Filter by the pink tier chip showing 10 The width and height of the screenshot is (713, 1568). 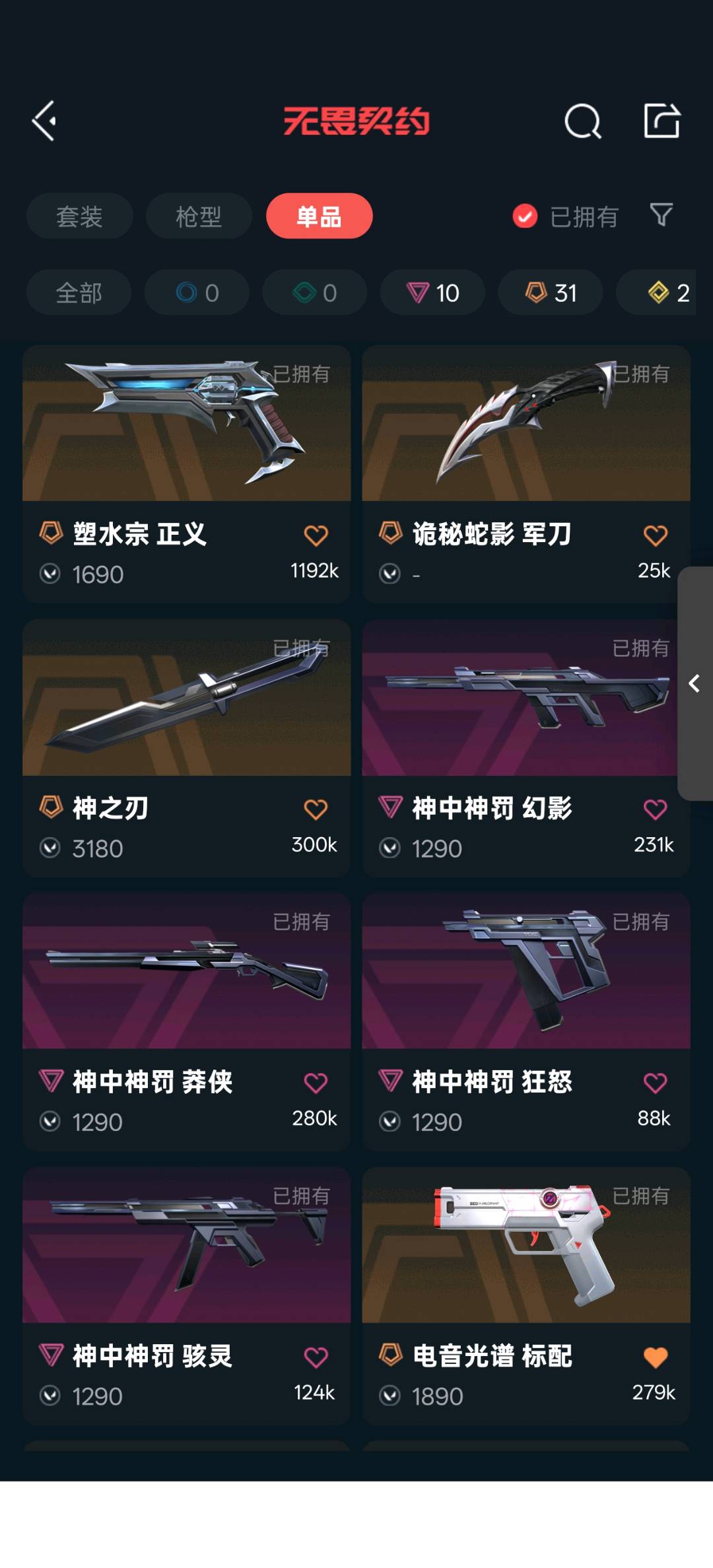coord(432,292)
